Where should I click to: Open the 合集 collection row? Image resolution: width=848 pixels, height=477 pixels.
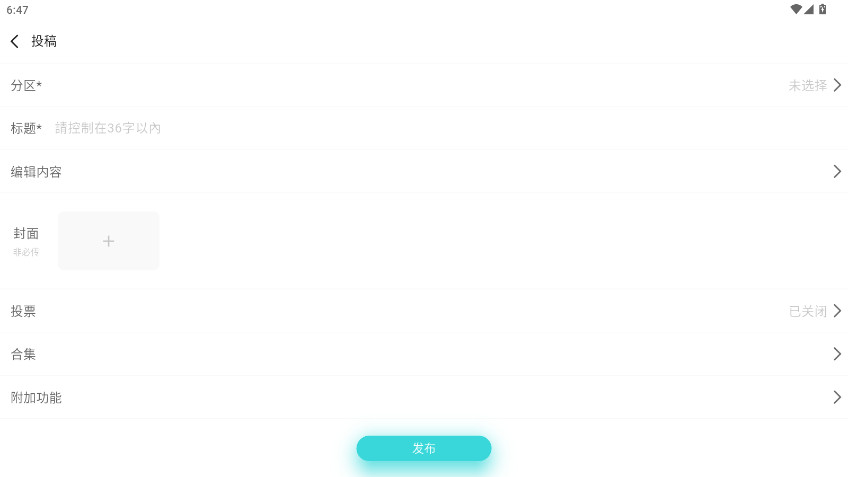[x=424, y=354]
